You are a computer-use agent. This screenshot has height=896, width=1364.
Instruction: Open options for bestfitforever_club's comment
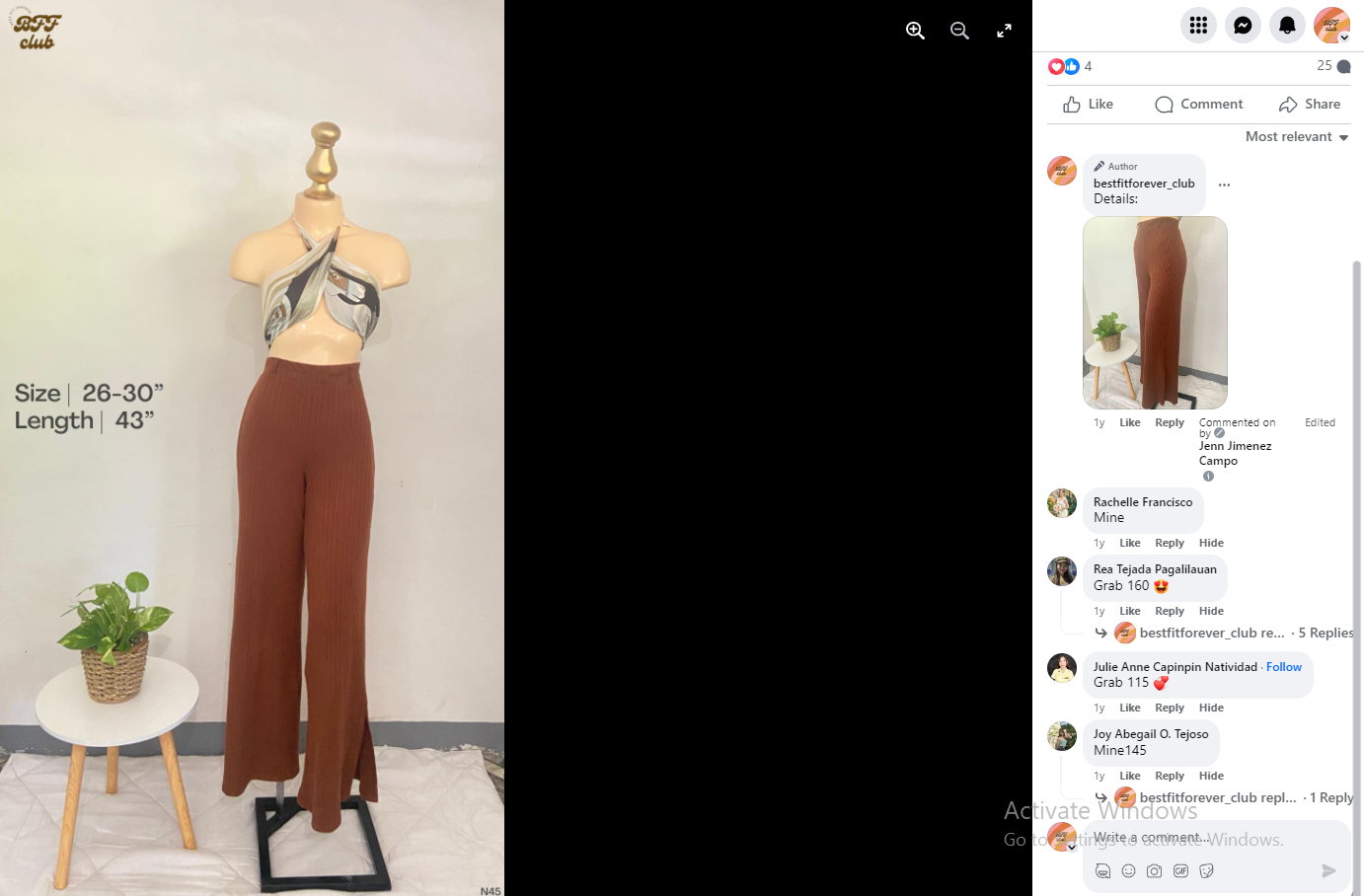[1224, 185]
